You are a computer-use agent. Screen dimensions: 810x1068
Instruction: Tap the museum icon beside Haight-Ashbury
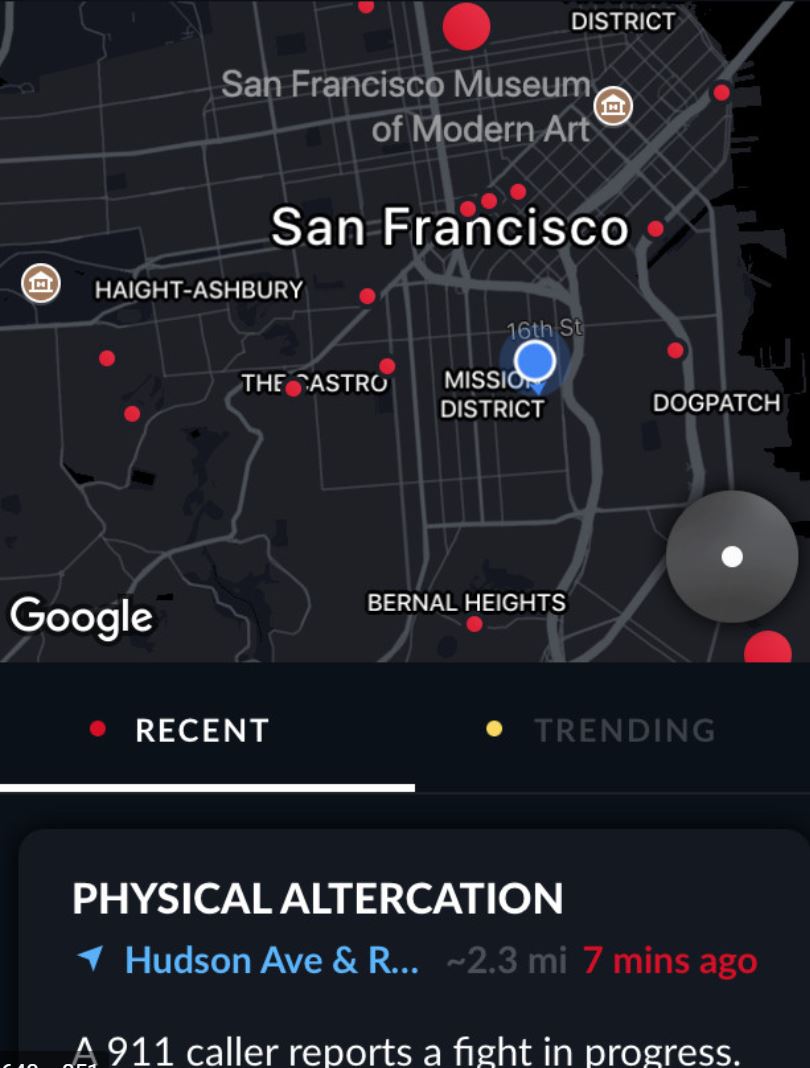(x=41, y=283)
